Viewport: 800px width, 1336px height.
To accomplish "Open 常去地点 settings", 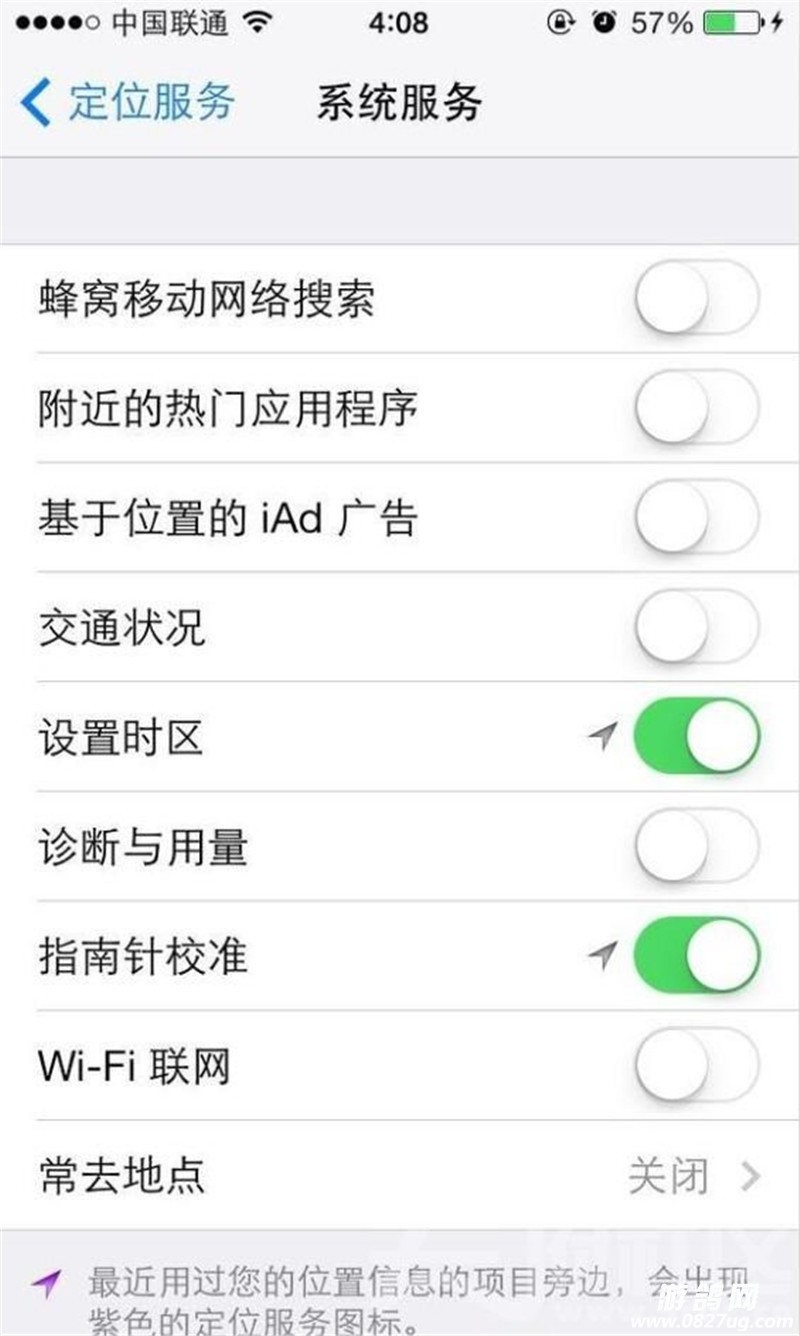I will [x=400, y=1176].
